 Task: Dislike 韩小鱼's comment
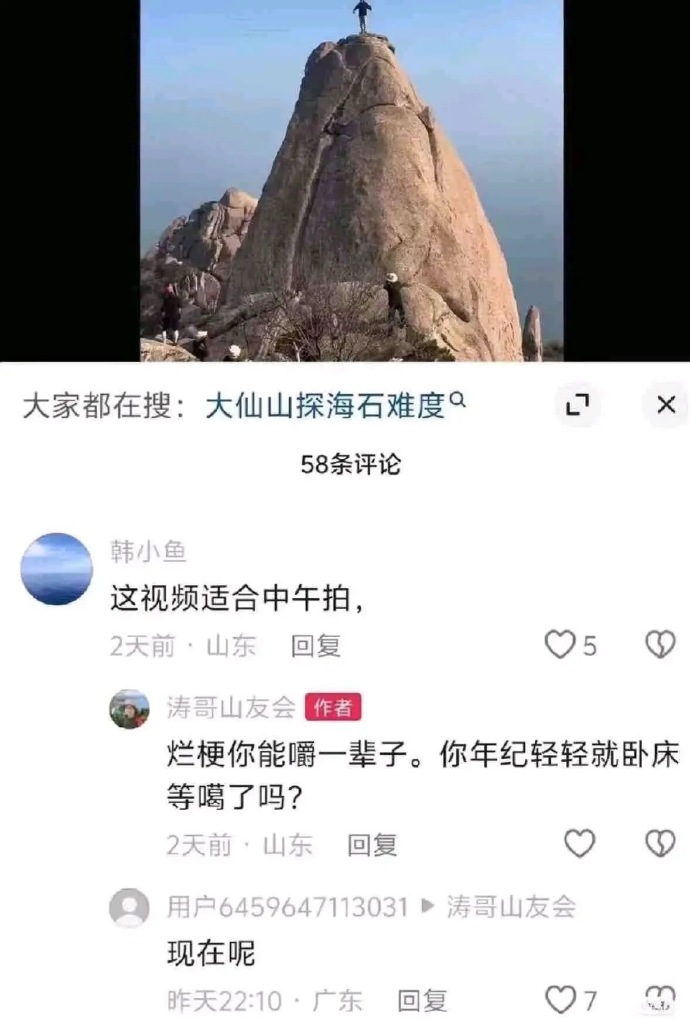660,645
